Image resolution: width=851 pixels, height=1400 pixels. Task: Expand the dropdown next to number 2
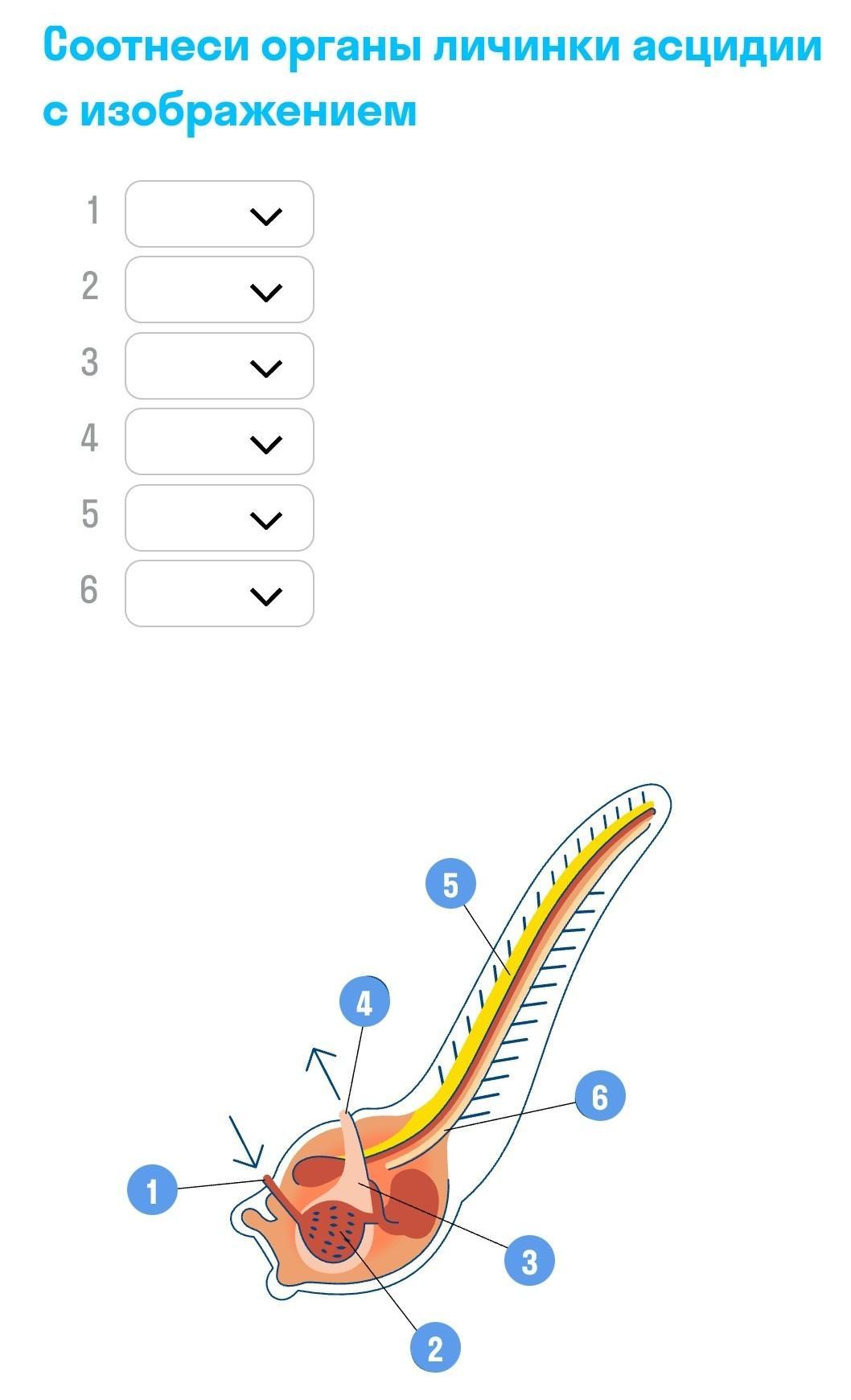pyautogui.click(x=219, y=289)
